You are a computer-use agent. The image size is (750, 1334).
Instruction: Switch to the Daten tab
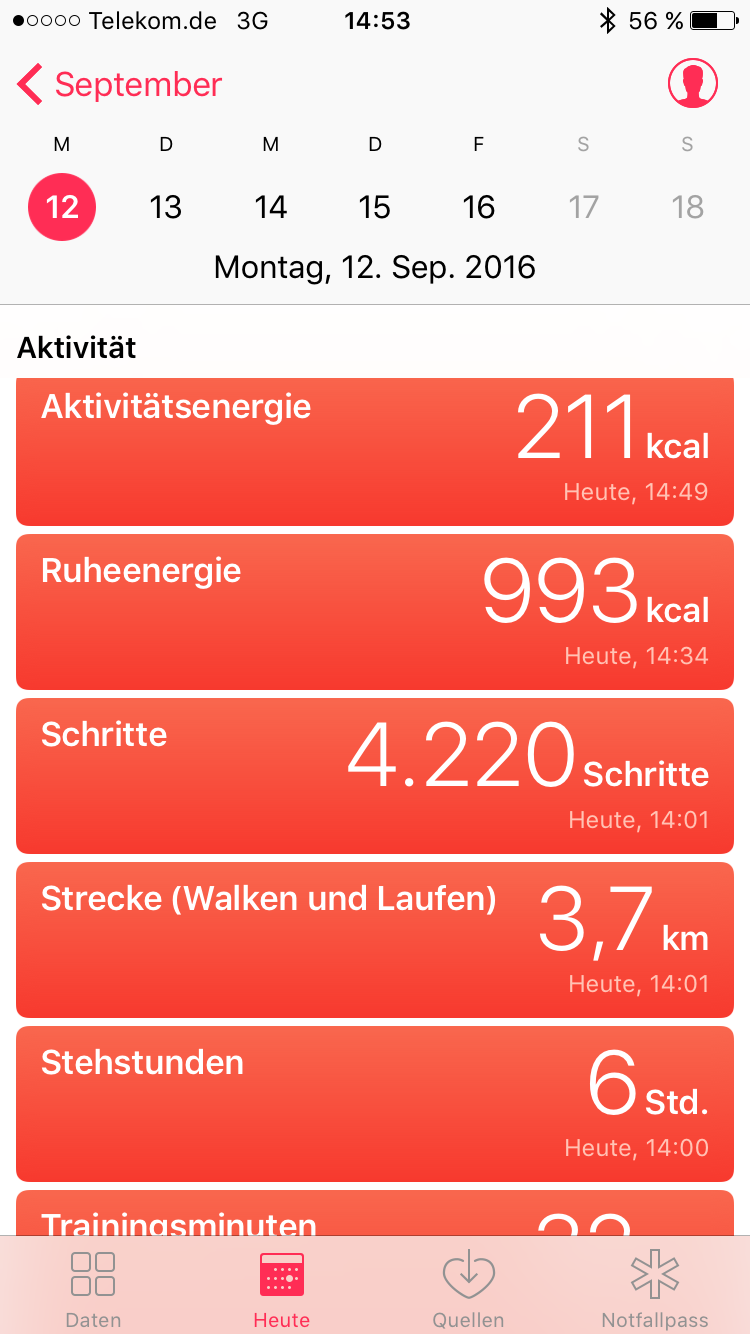[93, 1290]
